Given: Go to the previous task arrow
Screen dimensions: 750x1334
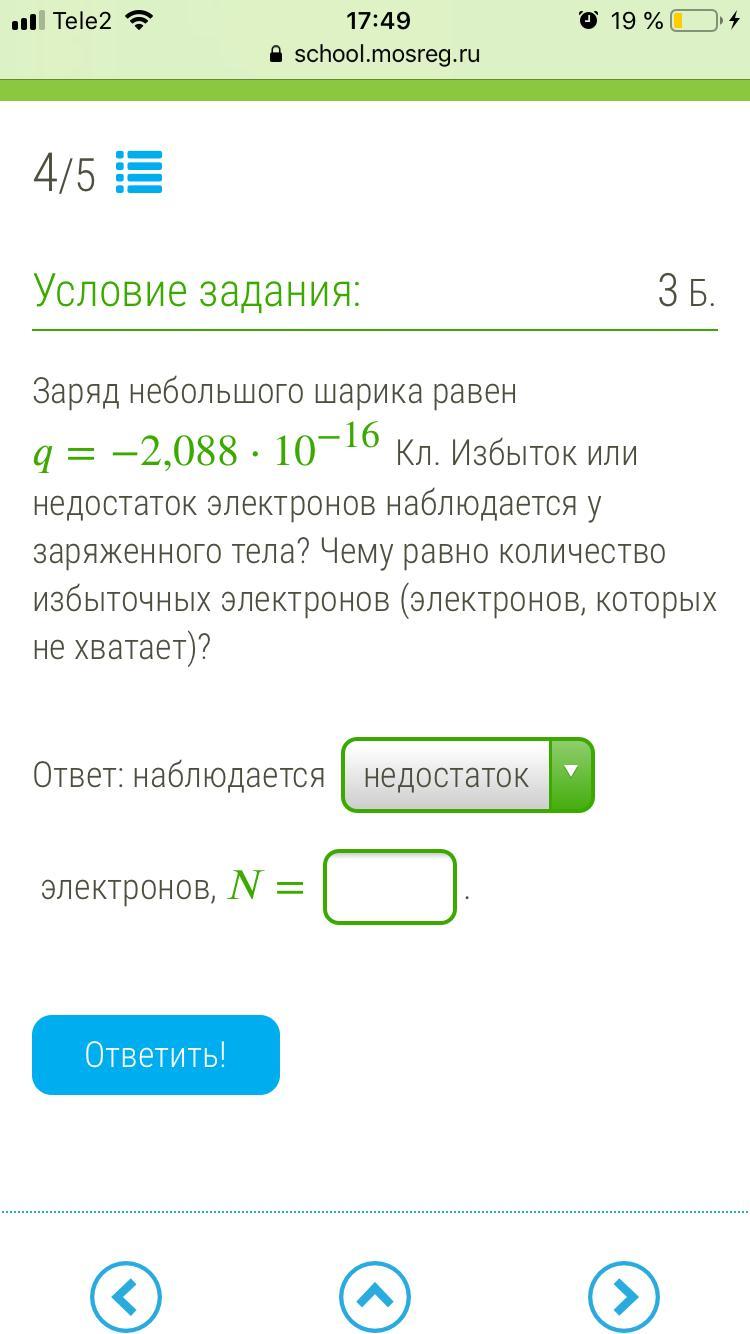Looking at the screenshot, I should [x=126, y=1297].
